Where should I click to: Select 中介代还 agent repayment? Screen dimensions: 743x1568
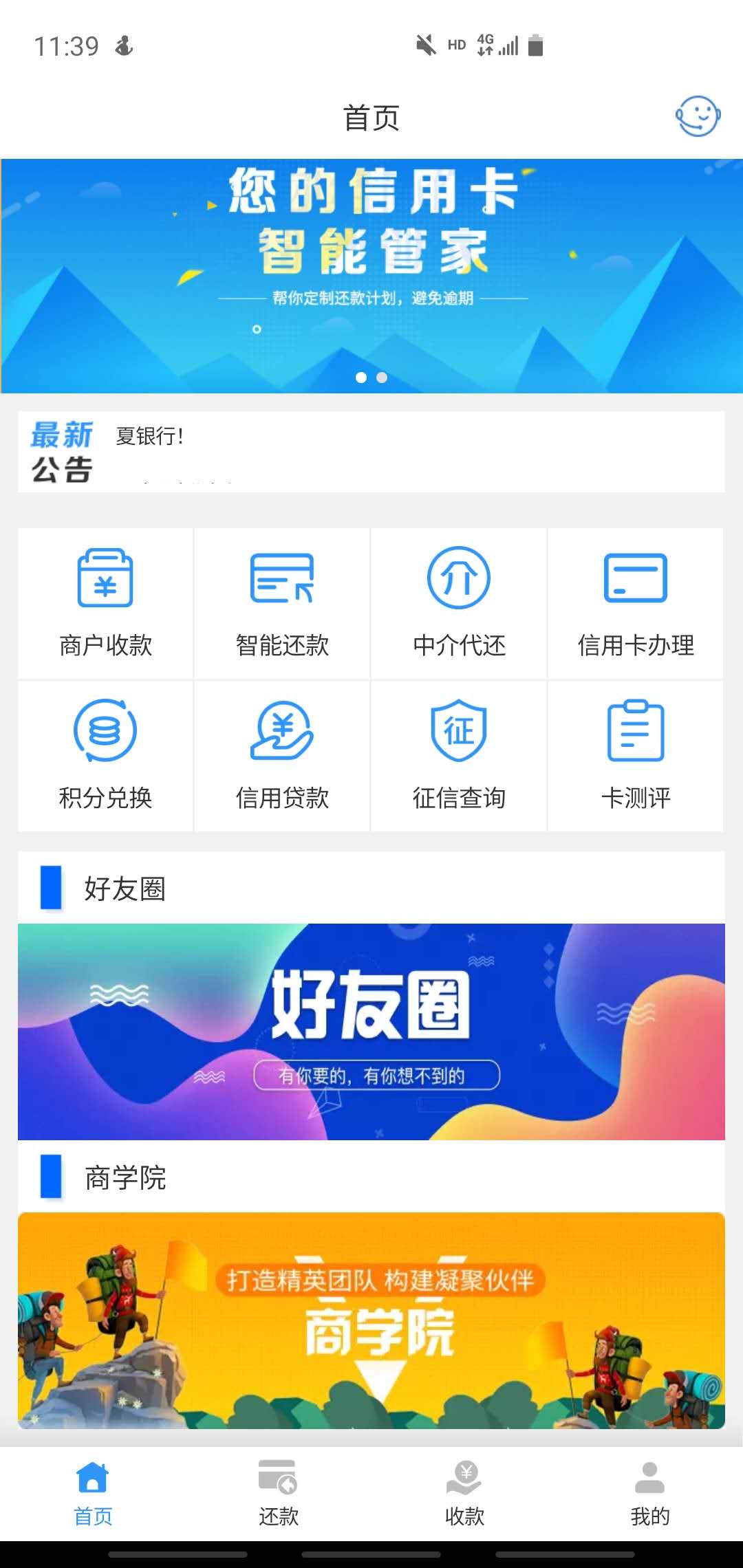459,604
